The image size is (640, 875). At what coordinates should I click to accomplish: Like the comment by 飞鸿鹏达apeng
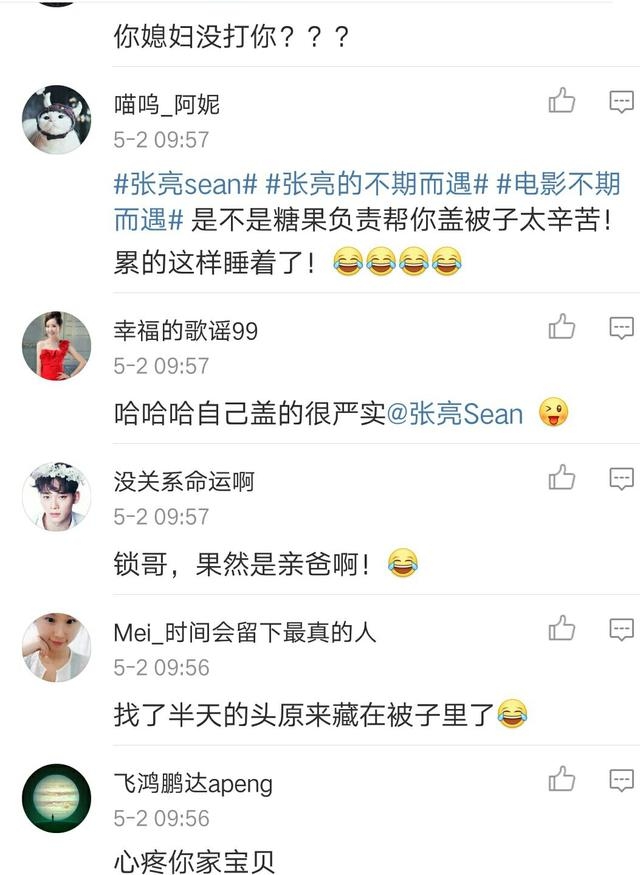[562, 779]
